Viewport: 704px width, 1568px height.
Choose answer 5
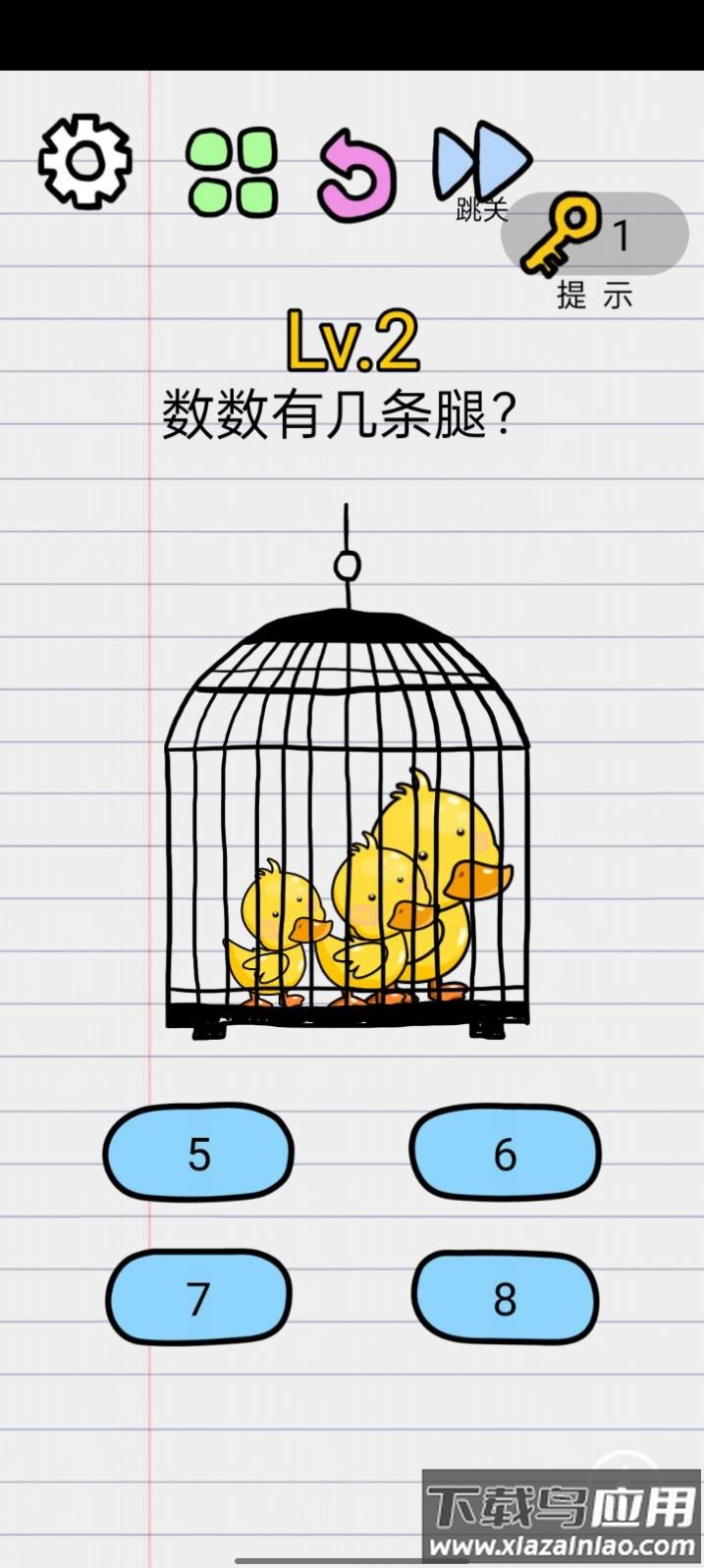199,1153
